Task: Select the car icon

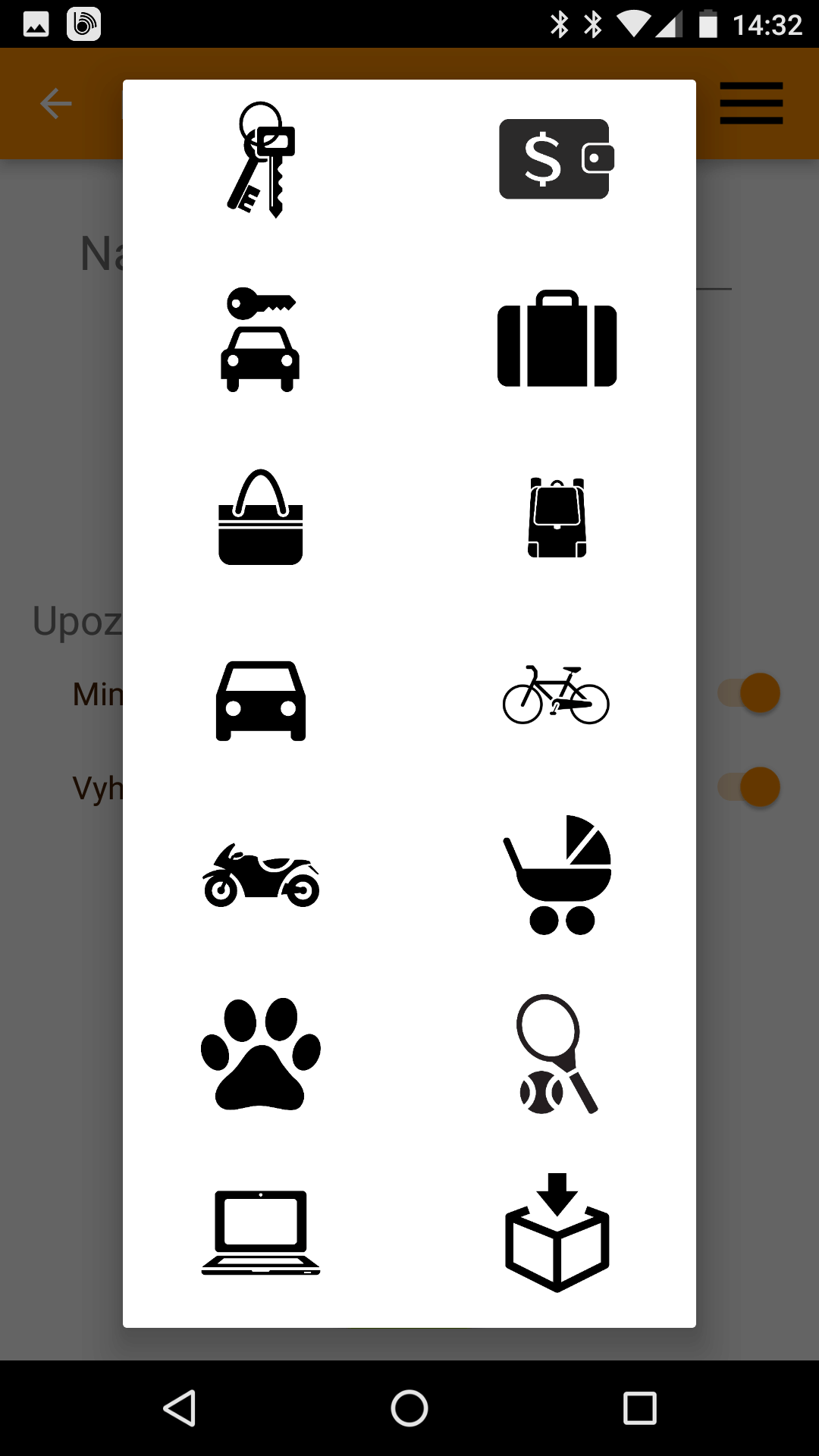Action: [x=261, y=701]
